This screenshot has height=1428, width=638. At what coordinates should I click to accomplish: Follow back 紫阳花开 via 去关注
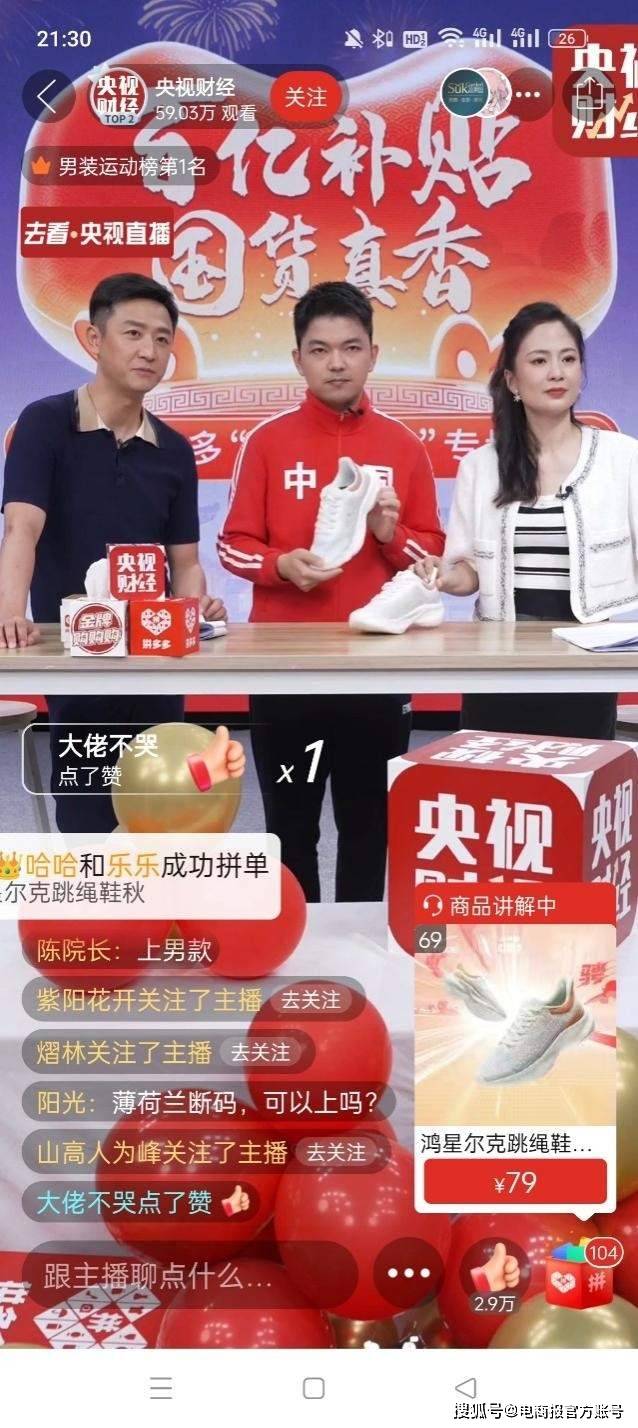pyautogui.click(x=310, y=1000)
